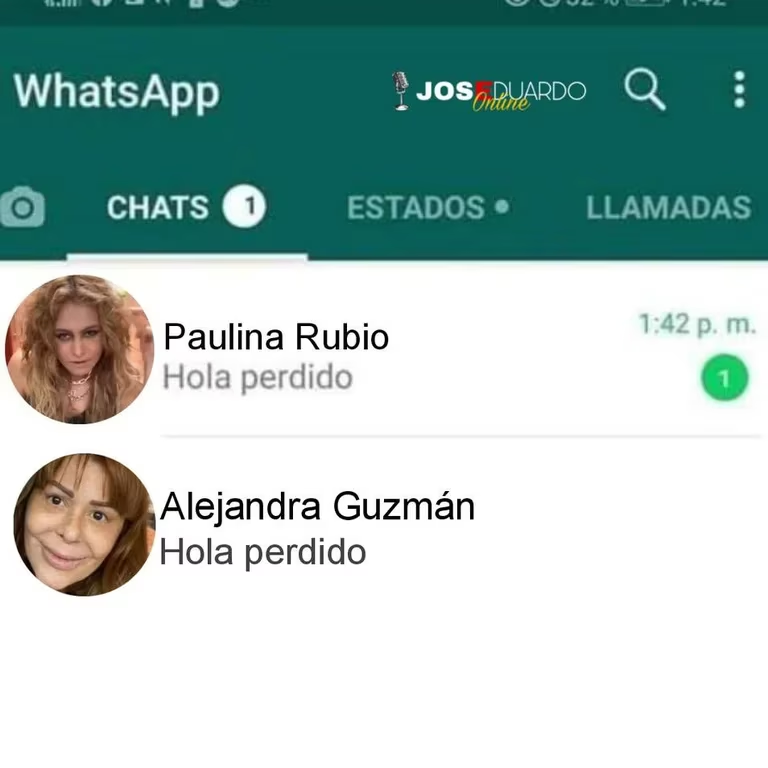Screen dimensions: 768x768
Task: Select the Chats tab
Action: click(186, 208)
